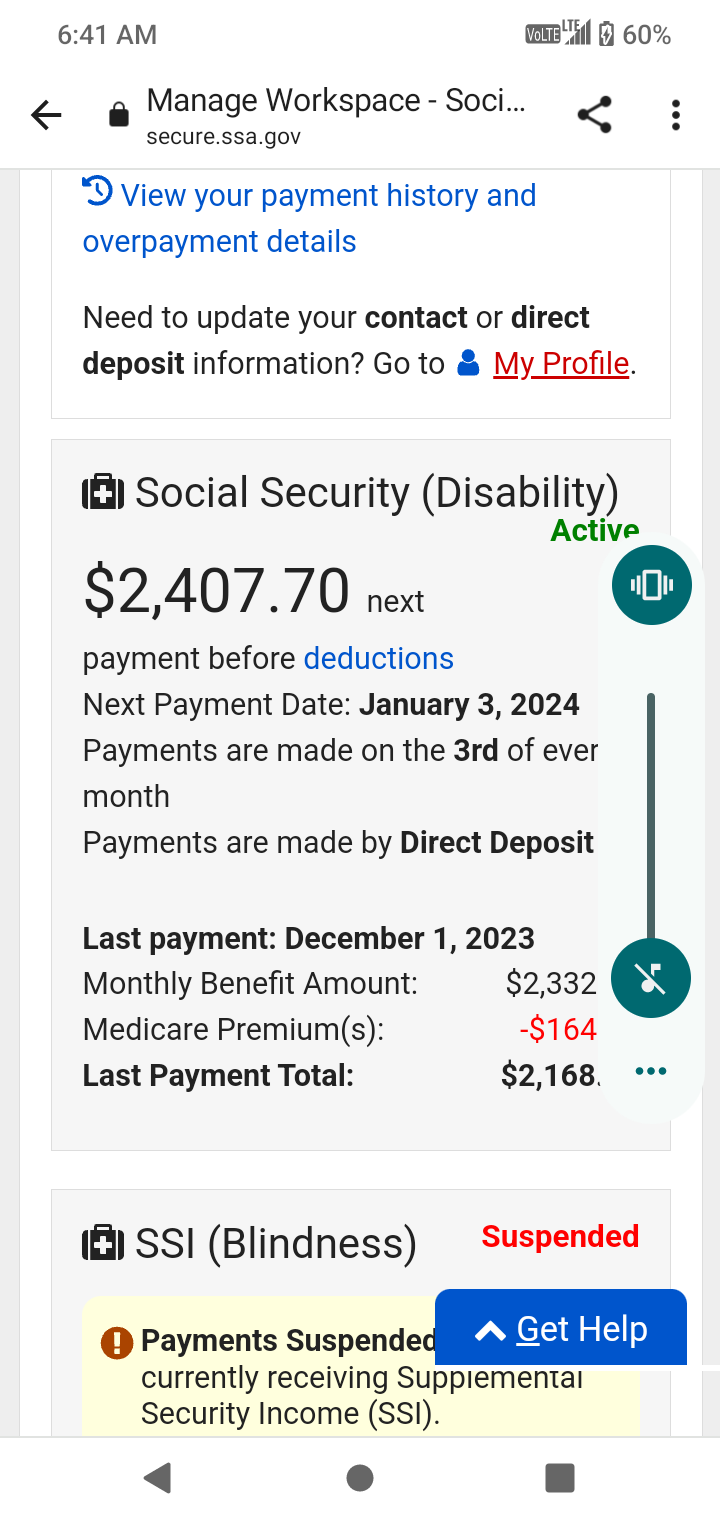This screenshot has height=1520, width=720.
Task: Adjust the media volume slider
Action: [x=651, y=815]
